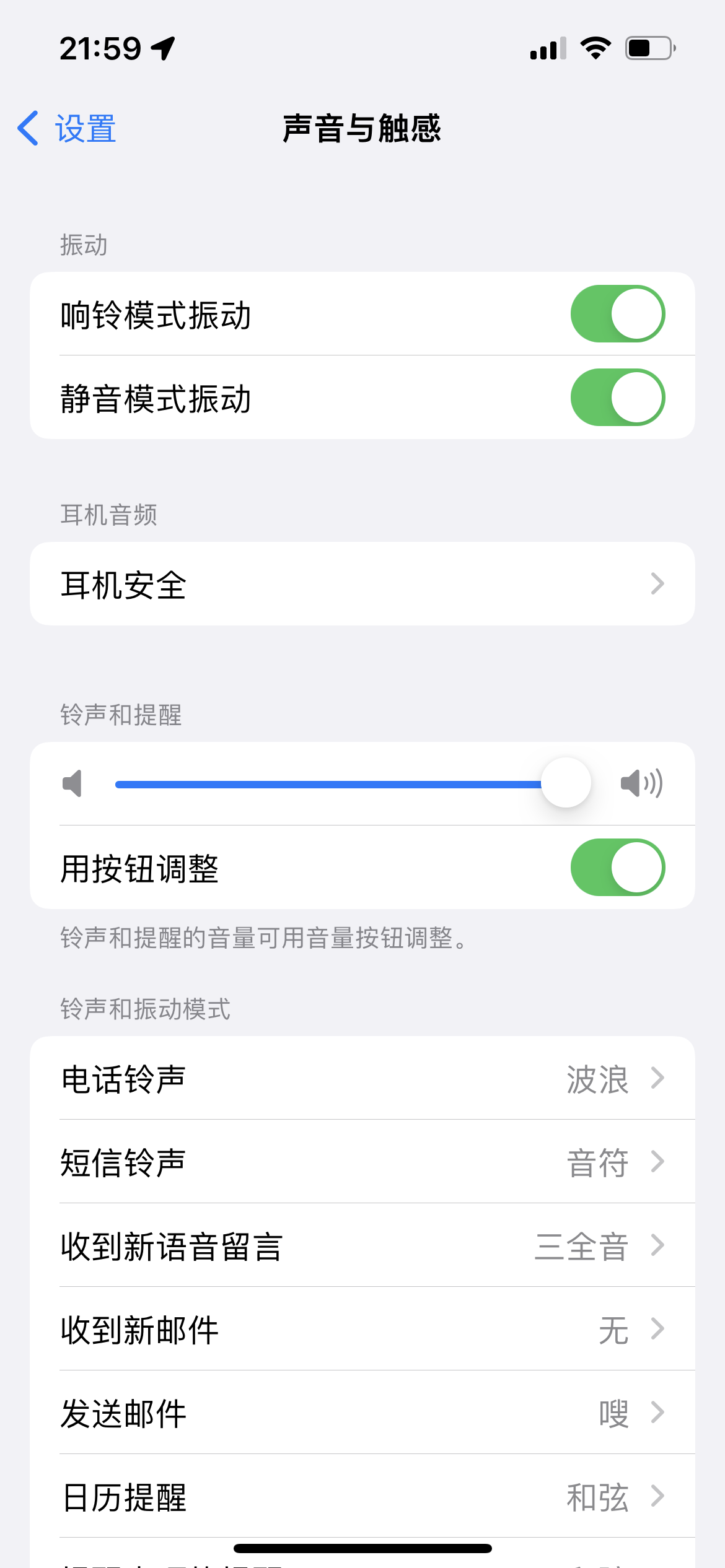Select 短信铃声 row

click(362, 1162)
